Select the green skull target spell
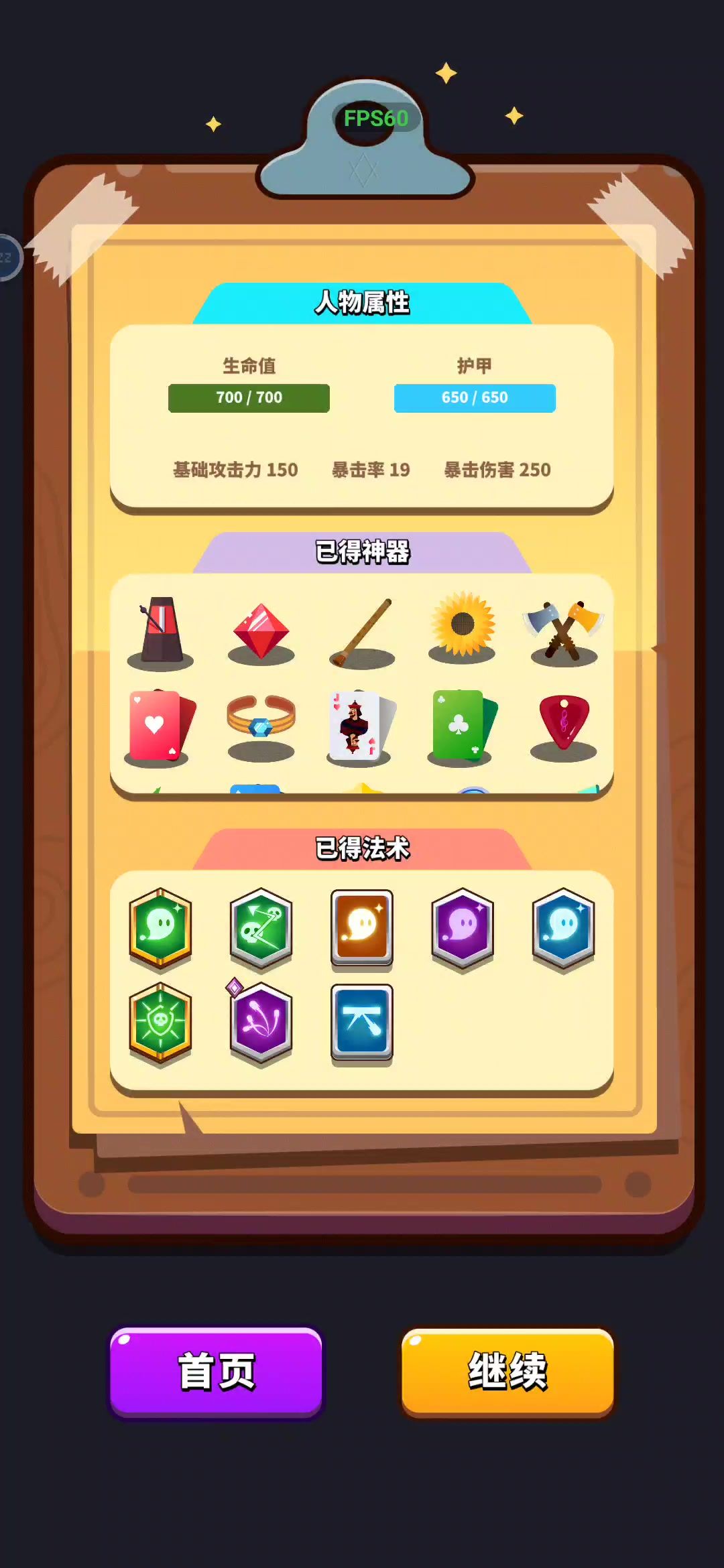Screen dimensions: 724x1568 click(x=160, y=1023)
